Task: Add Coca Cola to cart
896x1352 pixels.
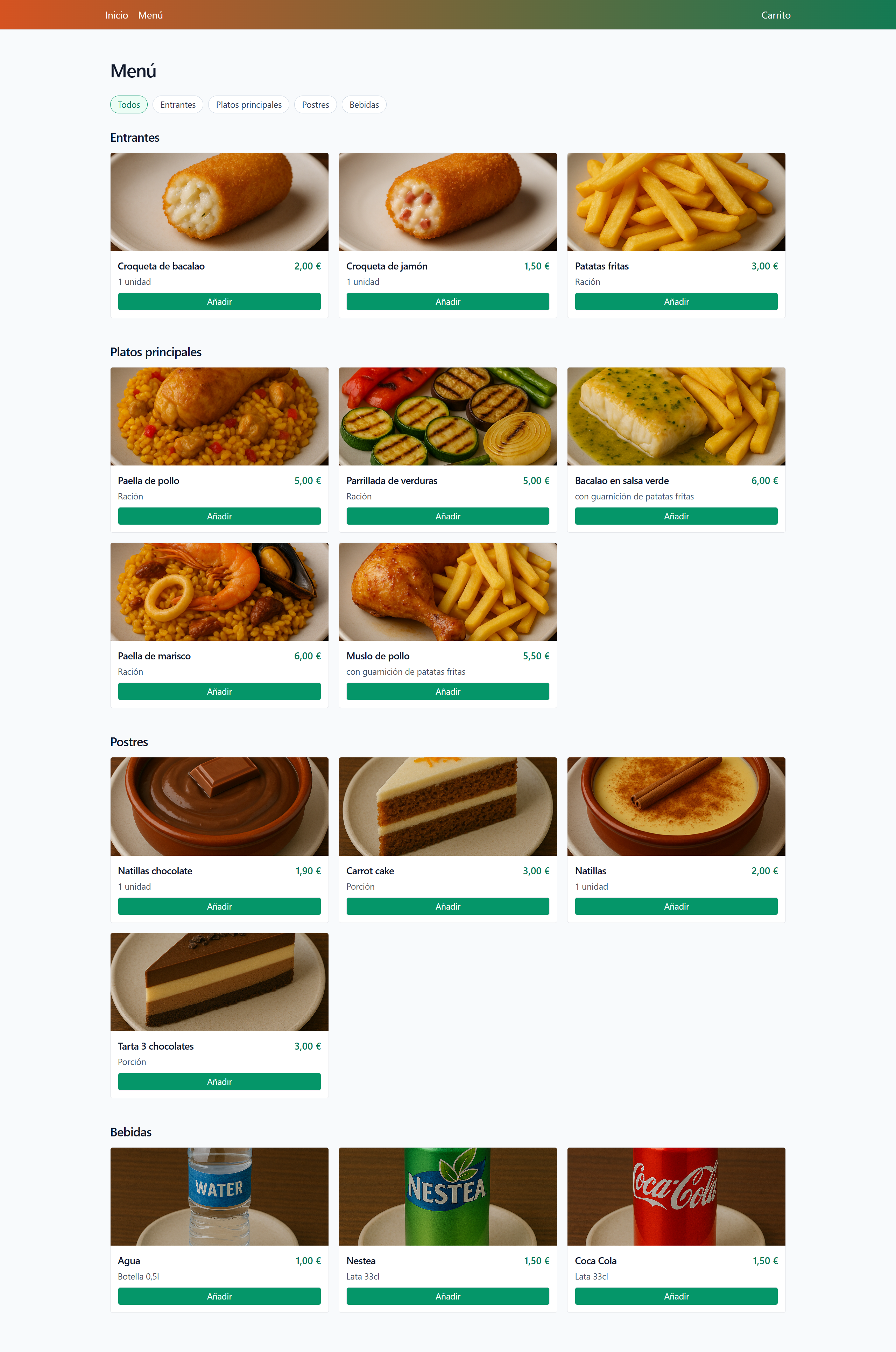Action: point(676,1296)
